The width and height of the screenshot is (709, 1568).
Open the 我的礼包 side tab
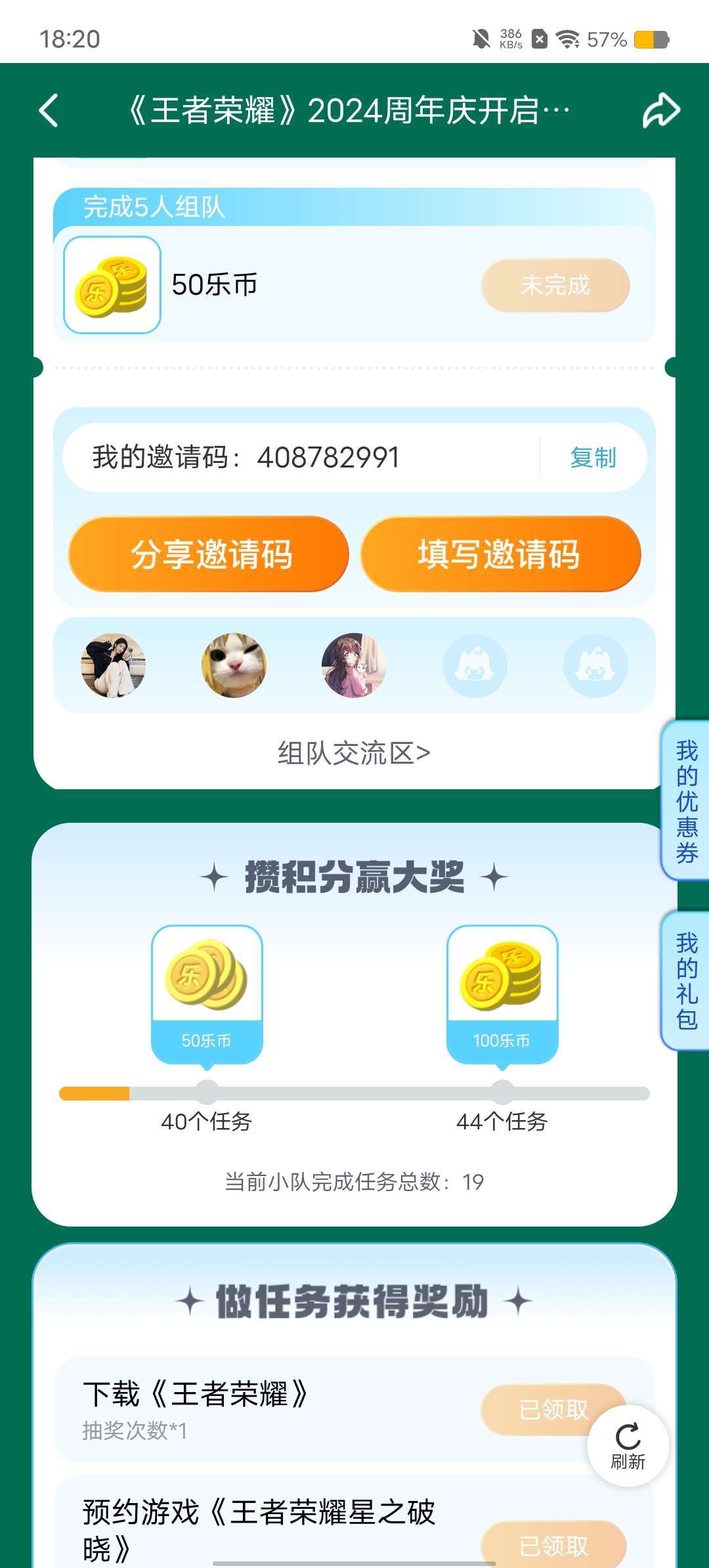pyautogui.click(x=687, y=980)
